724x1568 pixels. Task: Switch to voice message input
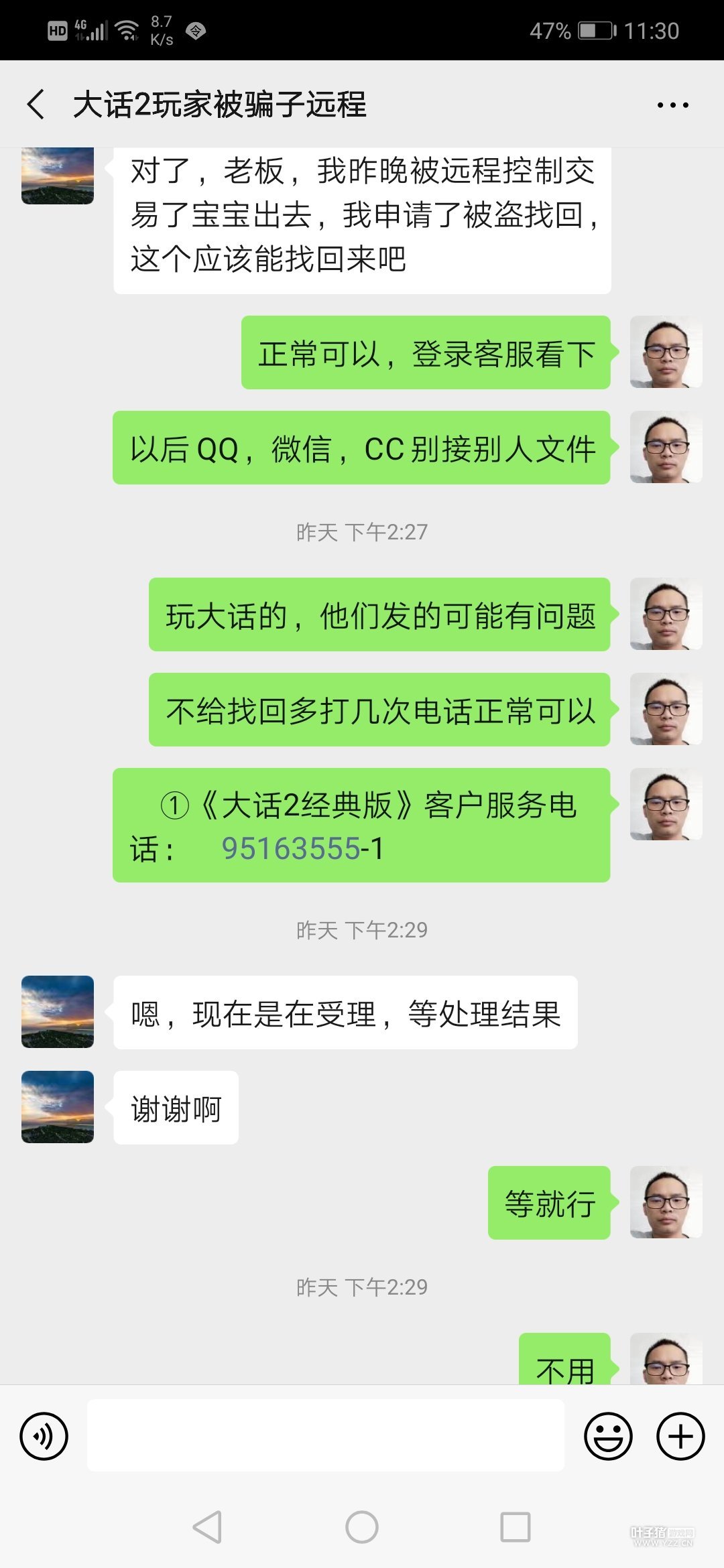(44, 1436)
